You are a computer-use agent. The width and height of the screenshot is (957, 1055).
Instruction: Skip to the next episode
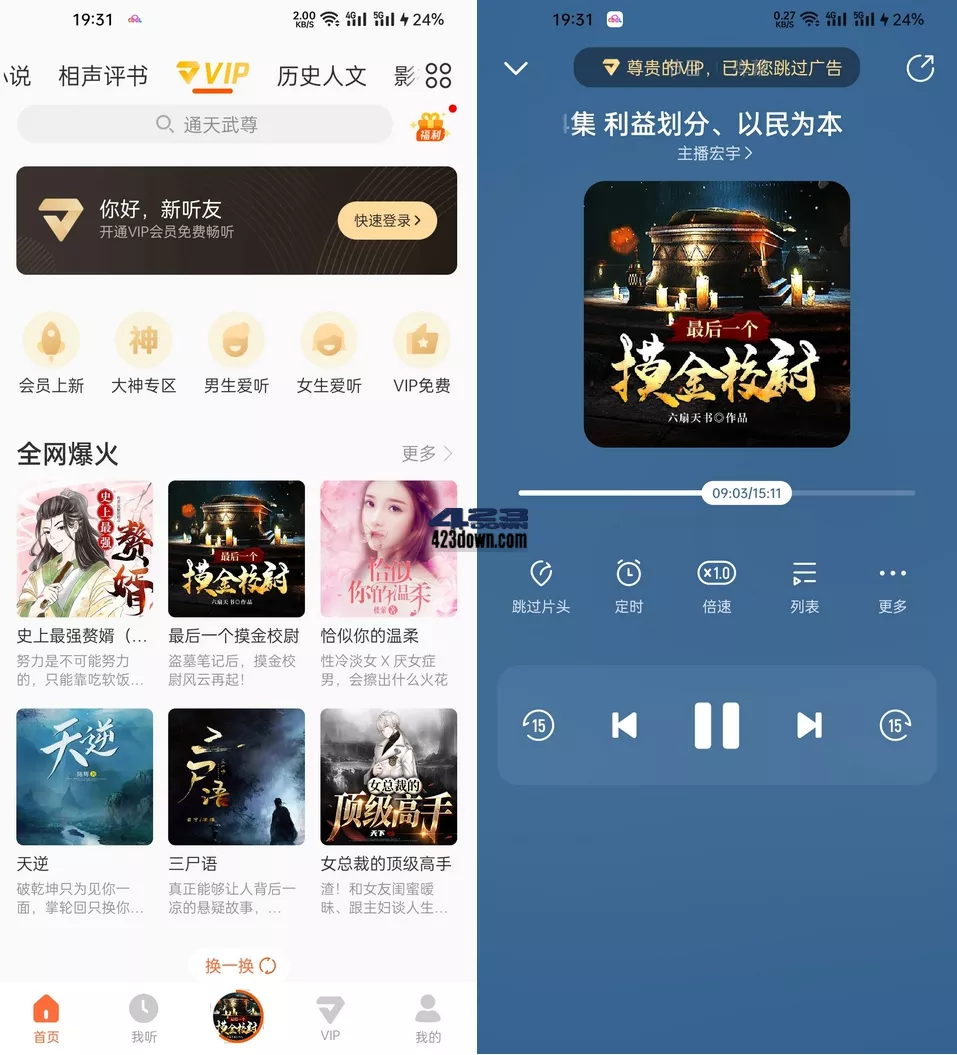pyautogui.click(x=808, y=725)
